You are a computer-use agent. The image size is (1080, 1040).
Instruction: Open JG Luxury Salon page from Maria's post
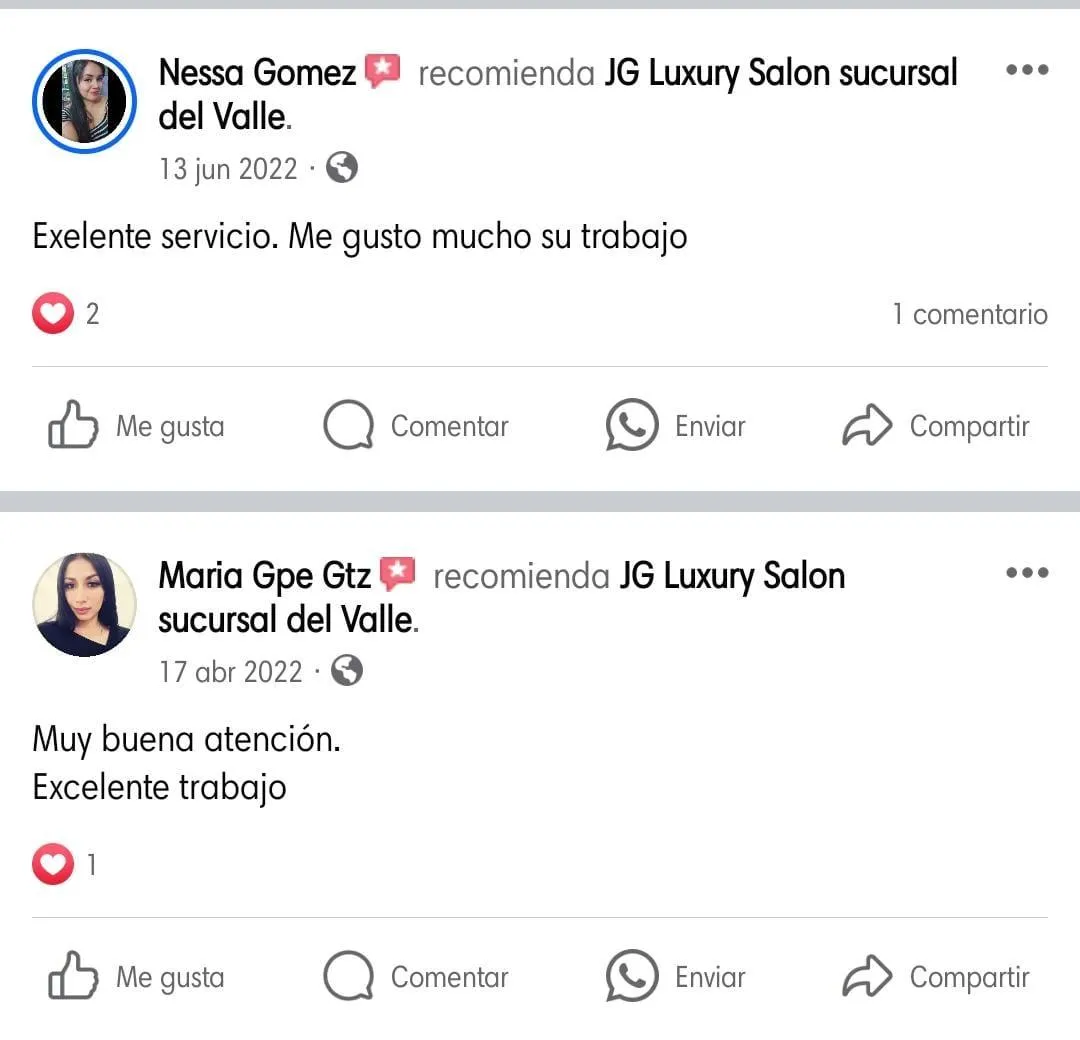point(732,576)
